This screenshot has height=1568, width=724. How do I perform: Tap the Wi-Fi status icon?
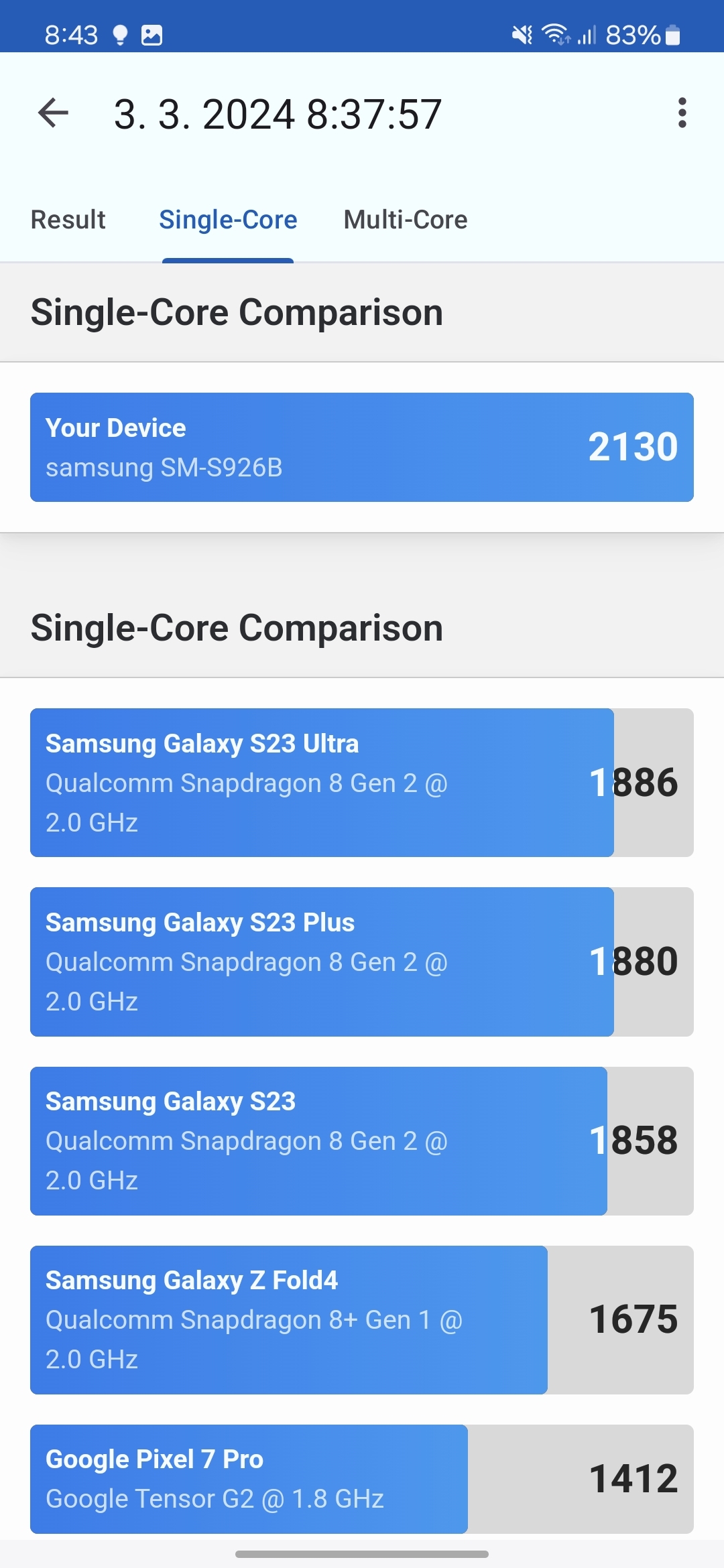pyautogui.click(x=556, y=35)
